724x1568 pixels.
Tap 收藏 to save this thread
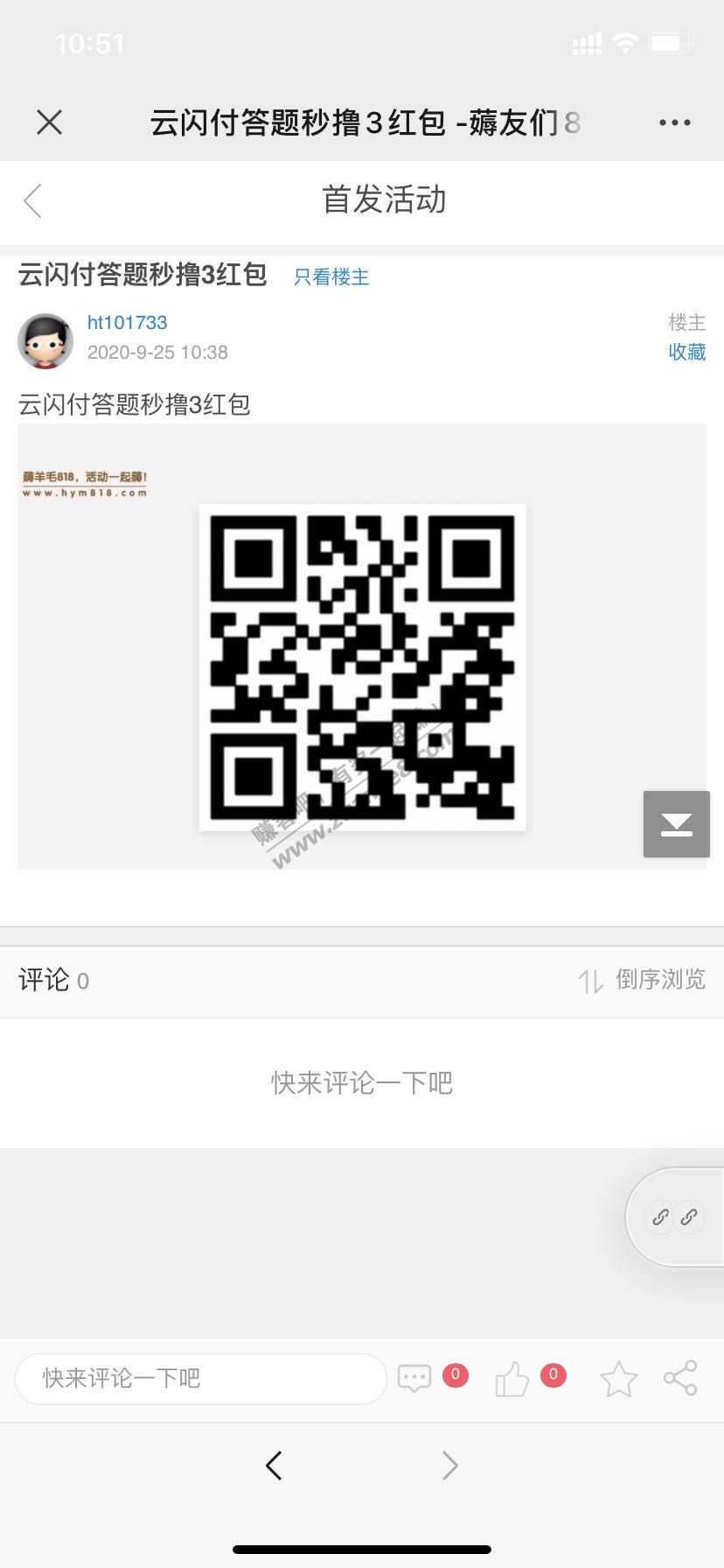686,352
